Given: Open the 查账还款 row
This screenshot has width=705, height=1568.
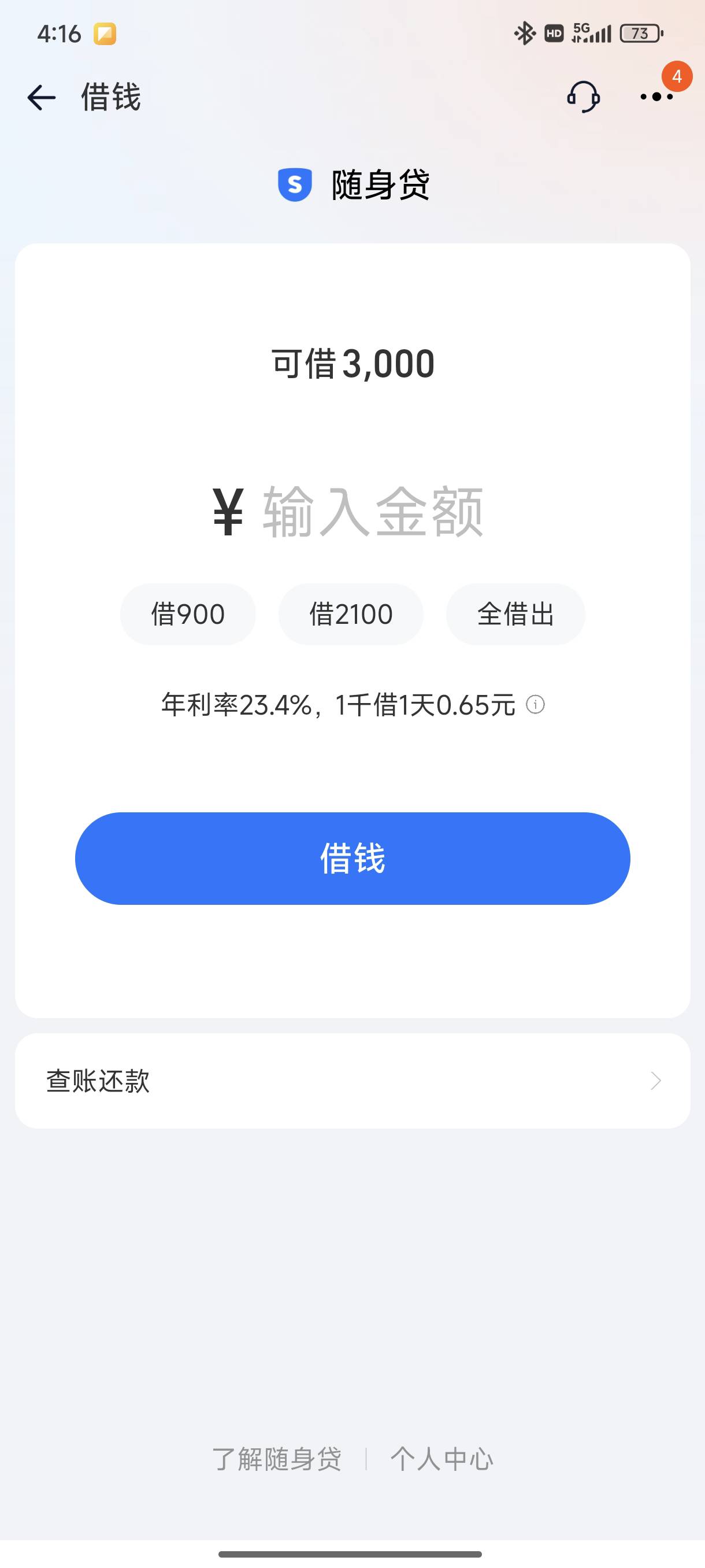Looking at the screenshot, I should [353, 1081].
